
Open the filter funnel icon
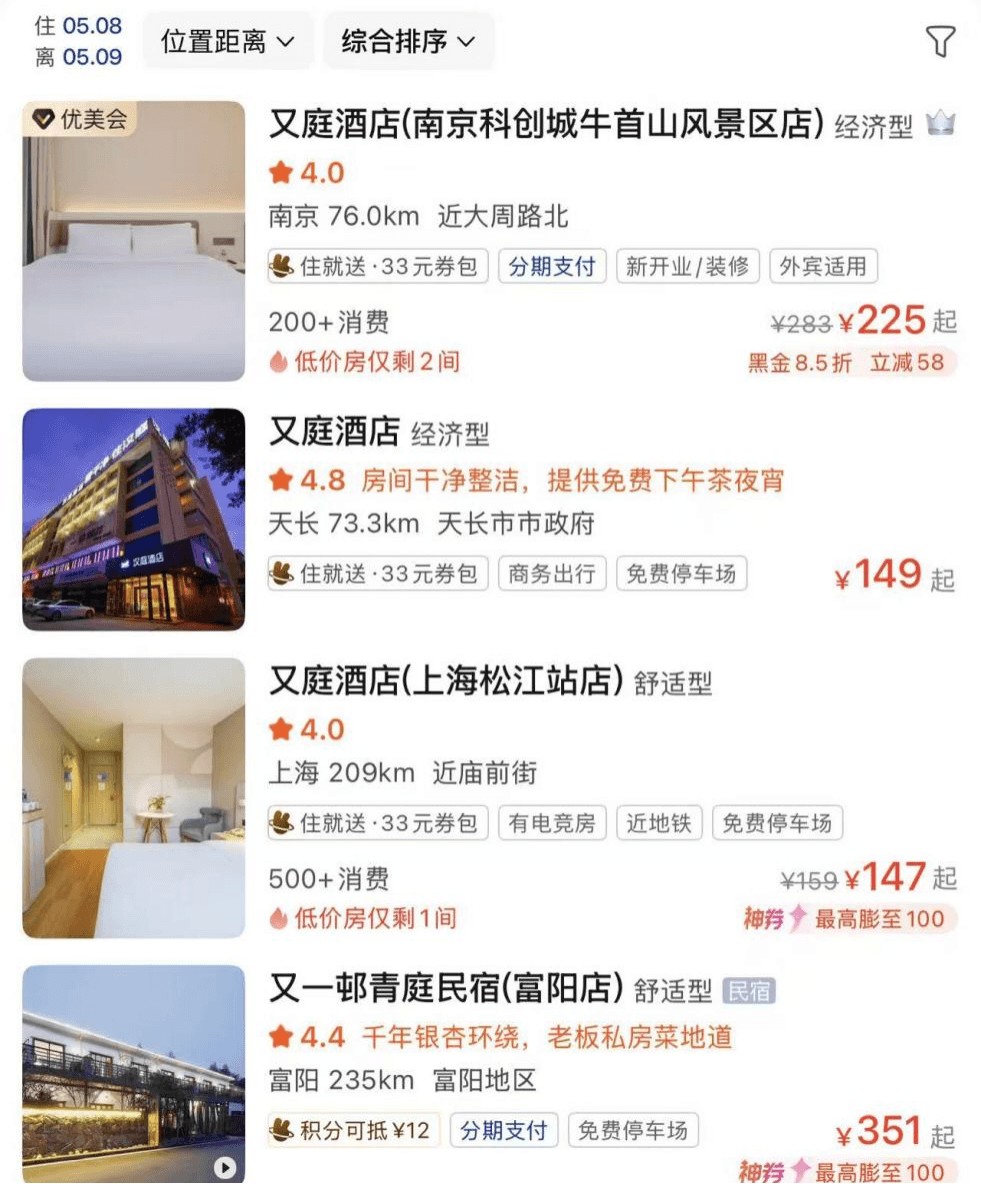(940, 42)
